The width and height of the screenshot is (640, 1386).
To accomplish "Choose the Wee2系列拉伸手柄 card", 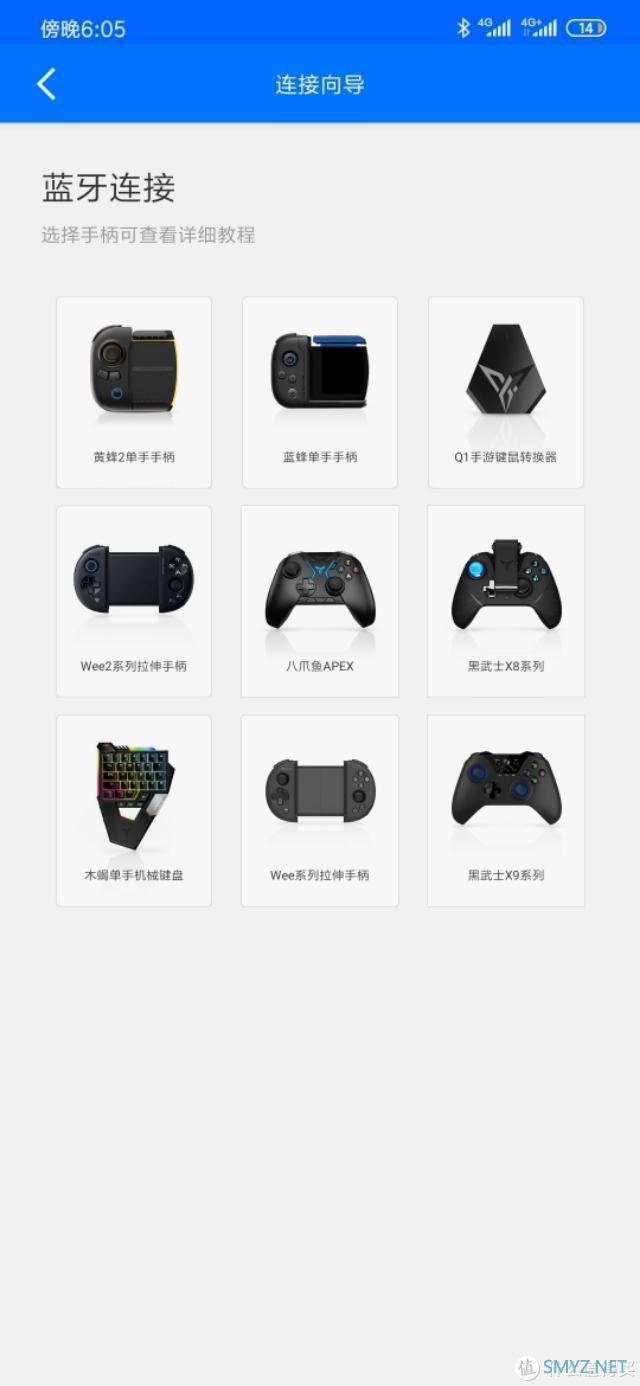I will (134, 601).
